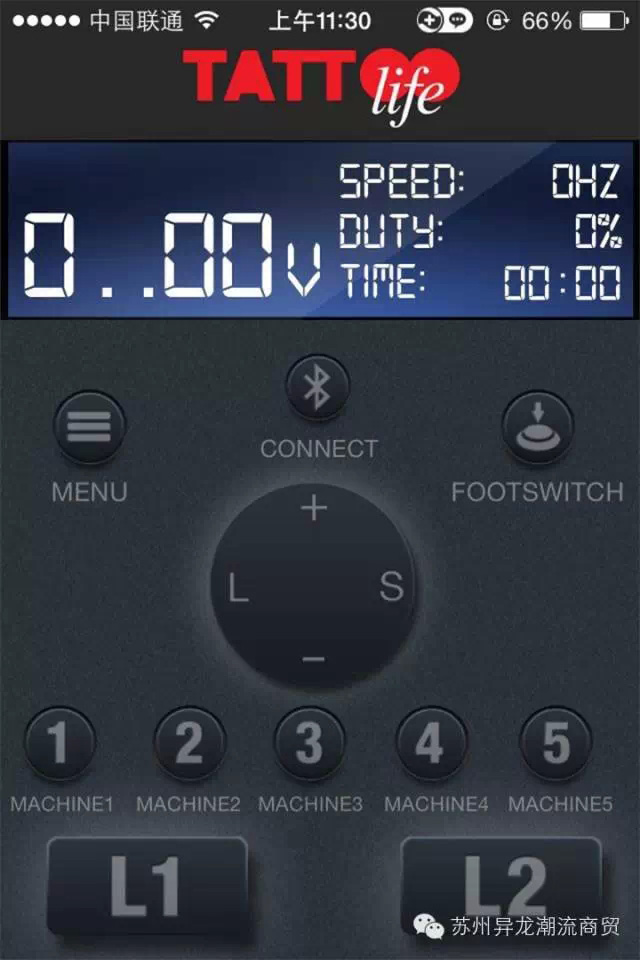
Task: Choose MACHINE2 preset
Action: coord(188,745)
